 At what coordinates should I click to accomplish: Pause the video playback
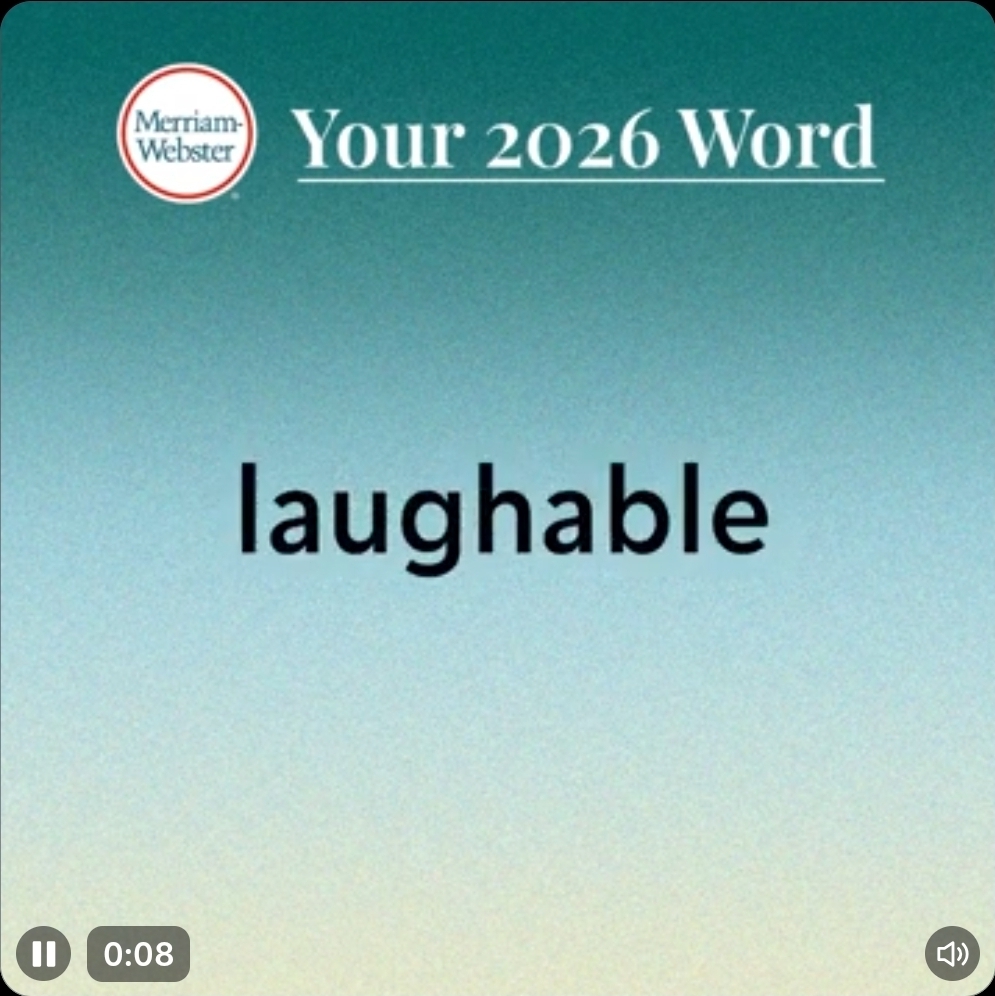(x=43, y=953)
